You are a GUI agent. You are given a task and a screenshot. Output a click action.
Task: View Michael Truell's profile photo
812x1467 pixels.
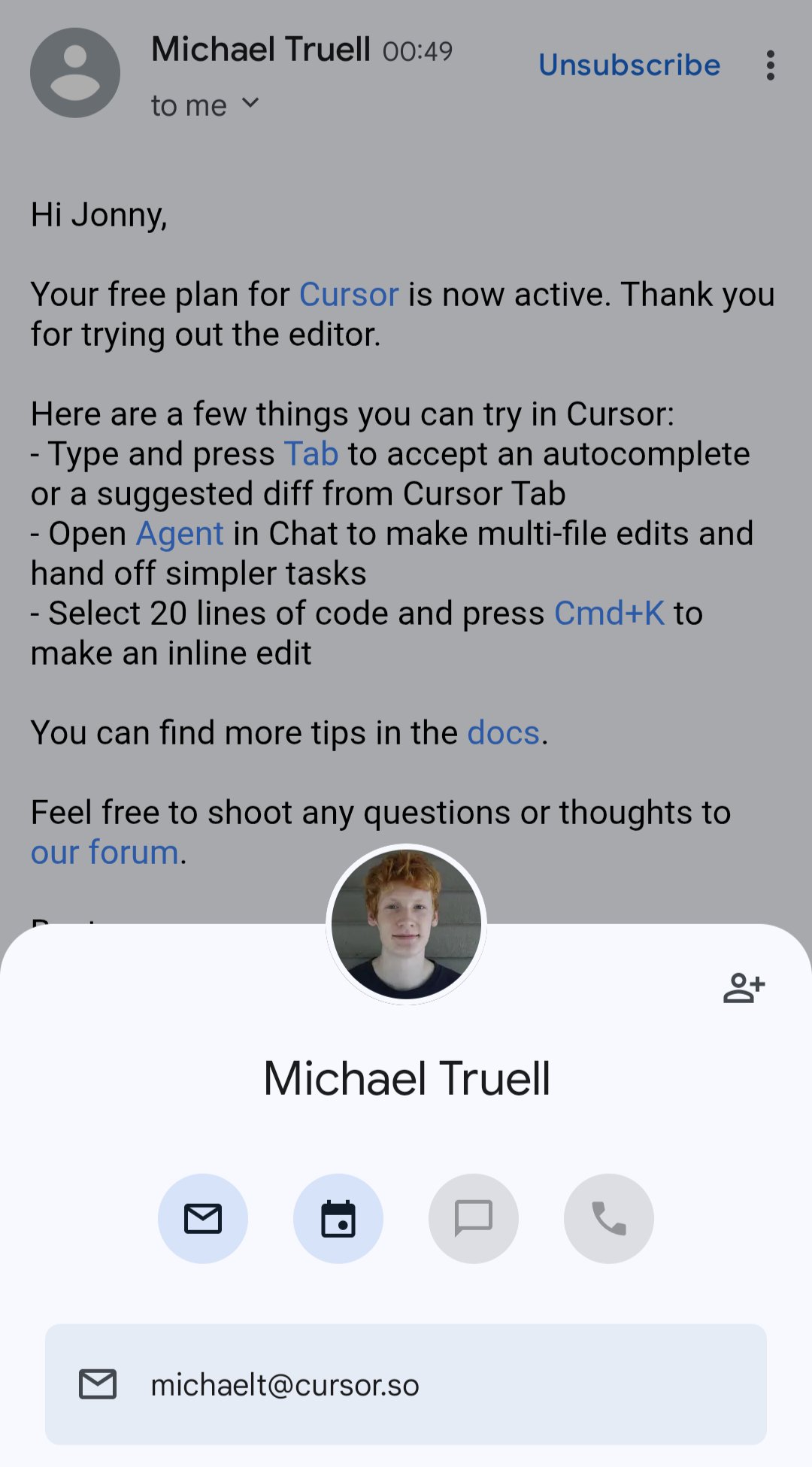[406, 925]
